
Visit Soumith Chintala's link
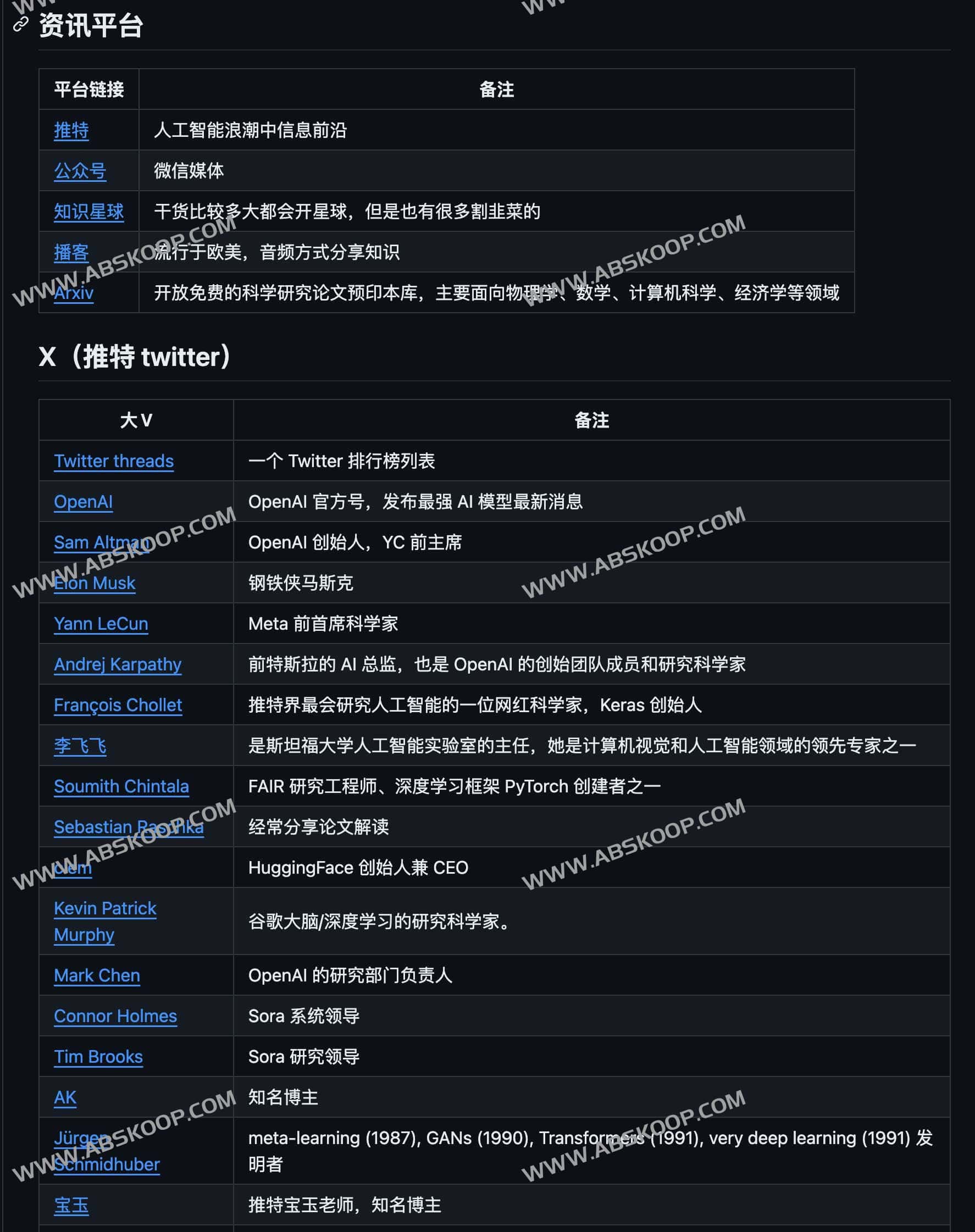[x=121, y=786]
